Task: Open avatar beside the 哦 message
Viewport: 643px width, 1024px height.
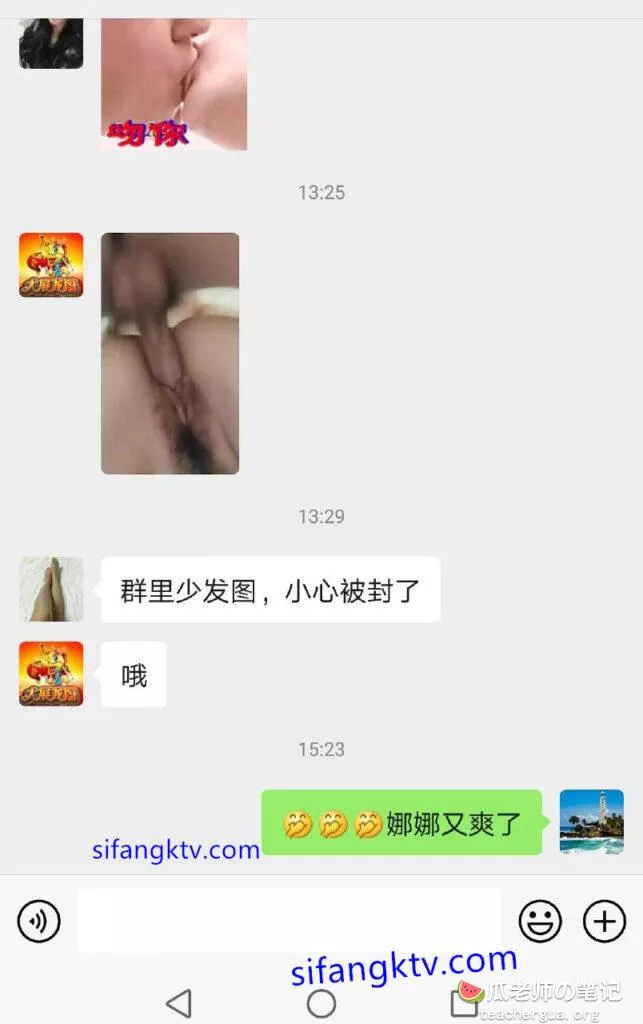Action: click(x=51, y=674)
